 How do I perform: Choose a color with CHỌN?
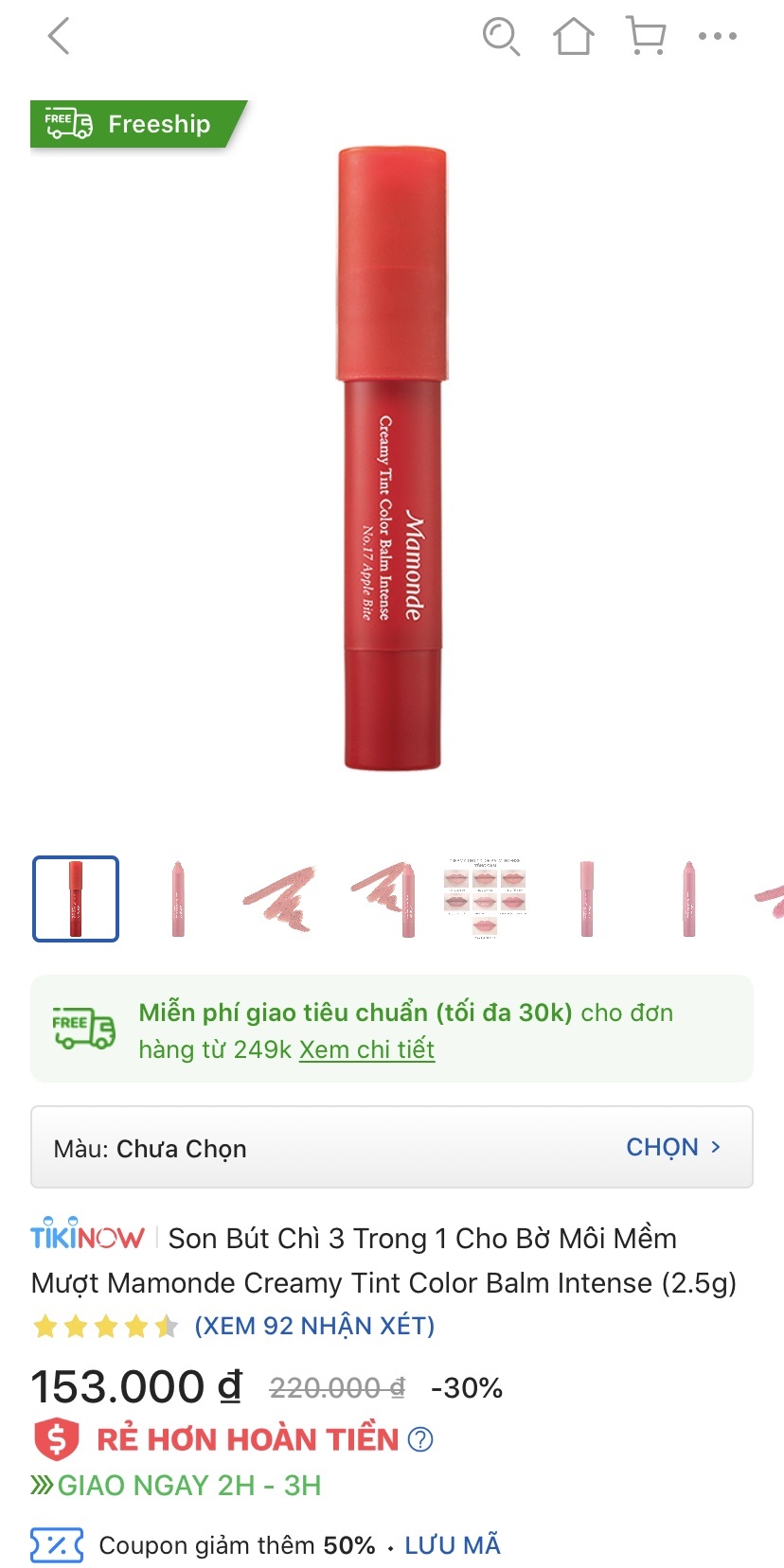click(x=673, y=1147)
